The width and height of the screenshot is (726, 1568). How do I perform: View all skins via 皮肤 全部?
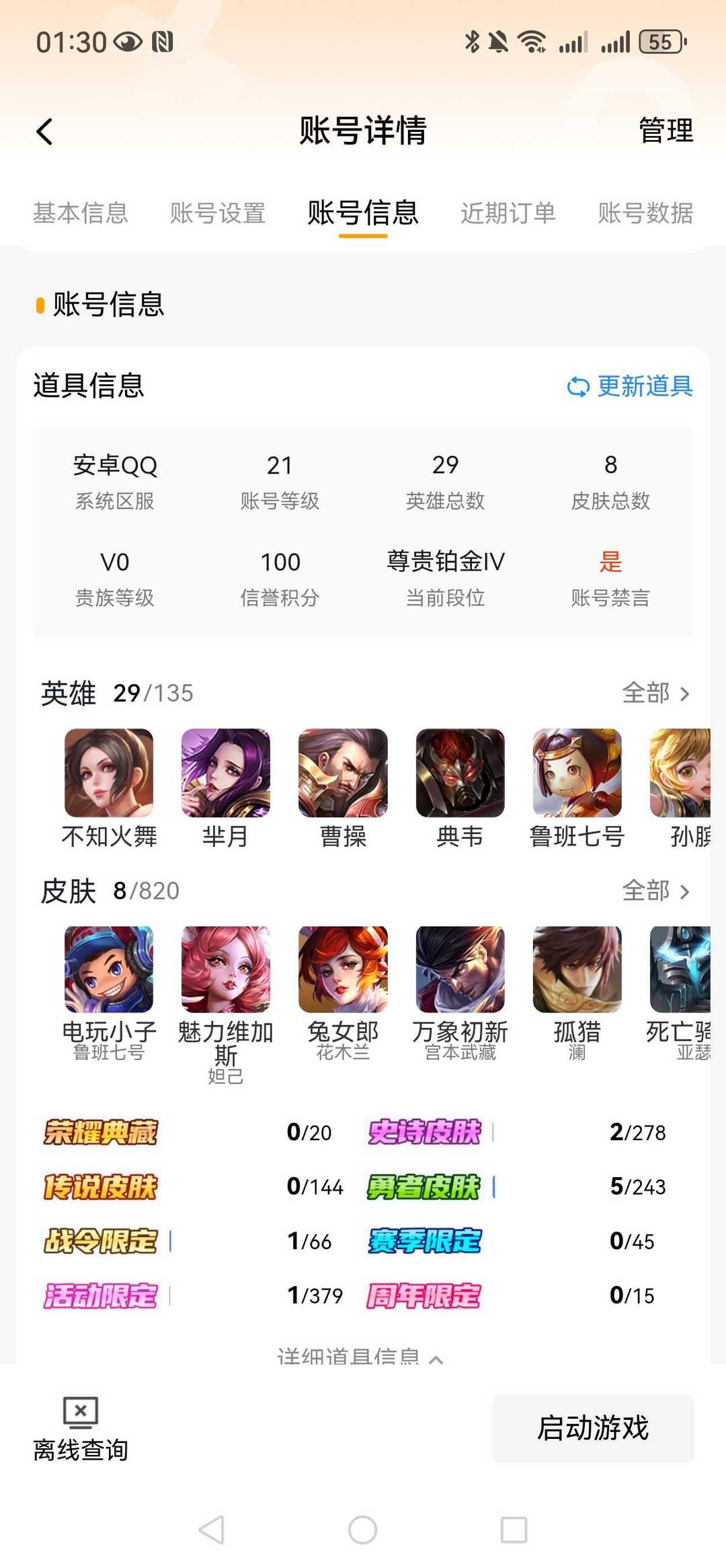pyautogui.click(x=656, y=891)
